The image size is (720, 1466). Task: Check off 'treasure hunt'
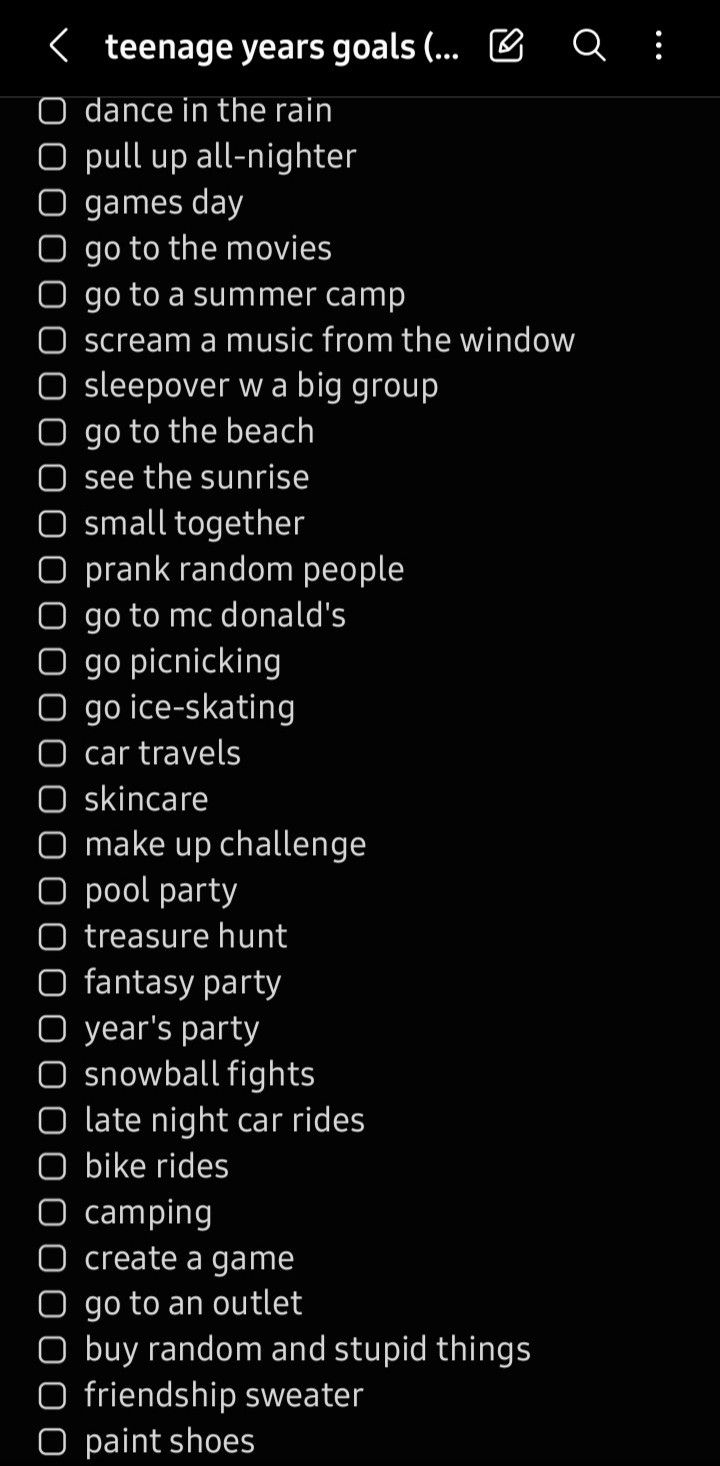52,937
